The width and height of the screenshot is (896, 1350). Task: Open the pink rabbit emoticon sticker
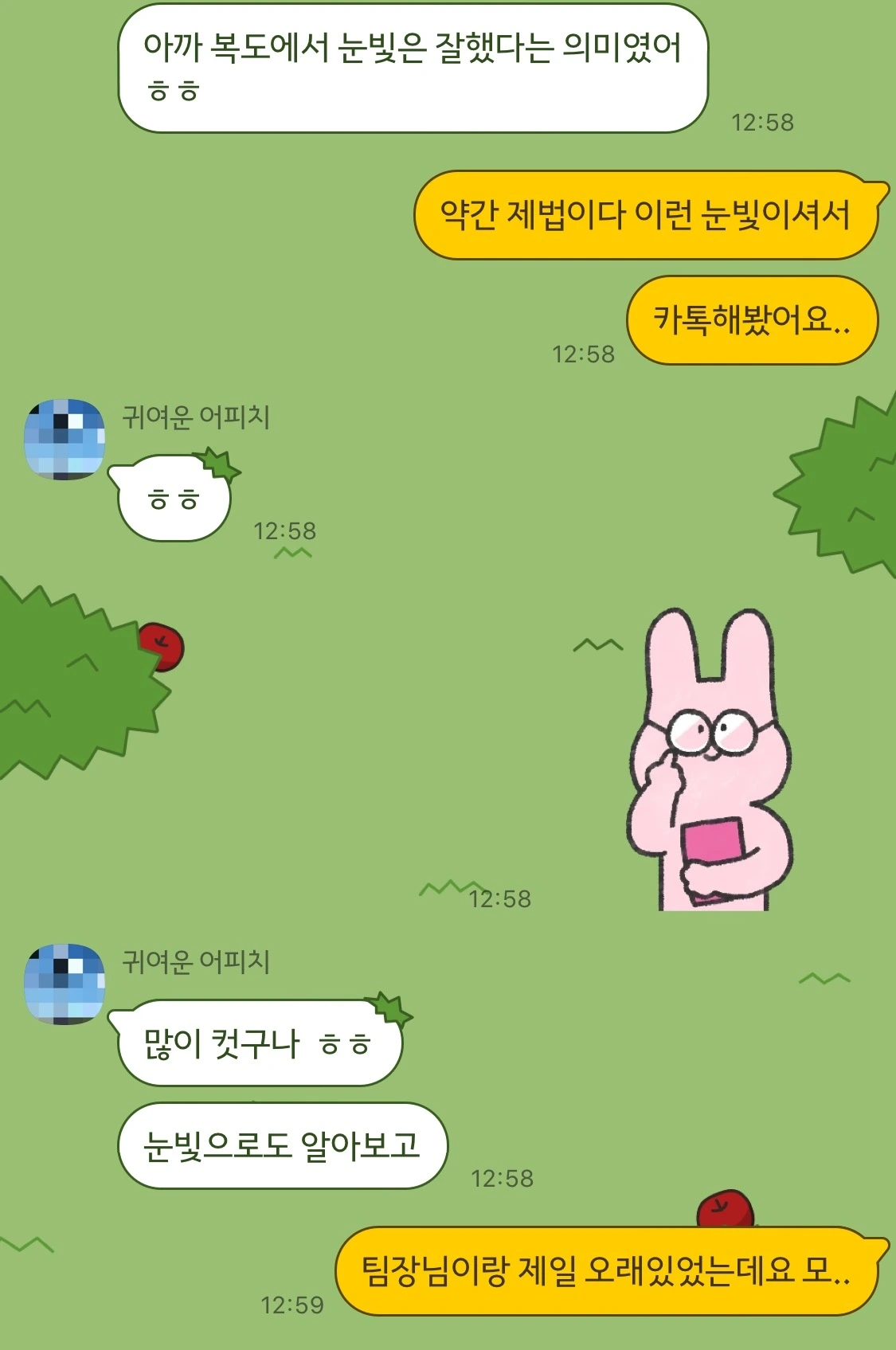708,760
